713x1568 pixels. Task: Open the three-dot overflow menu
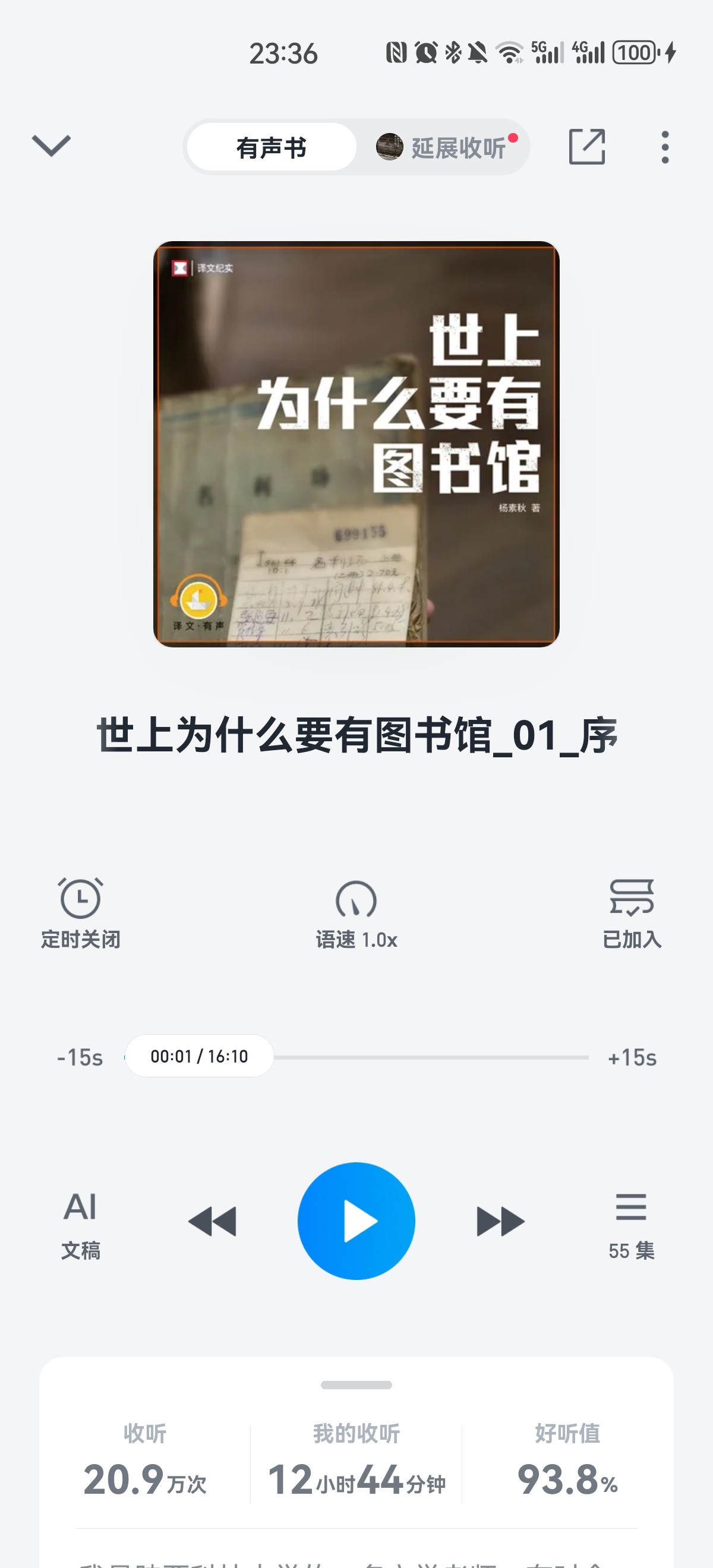point(665,147)
